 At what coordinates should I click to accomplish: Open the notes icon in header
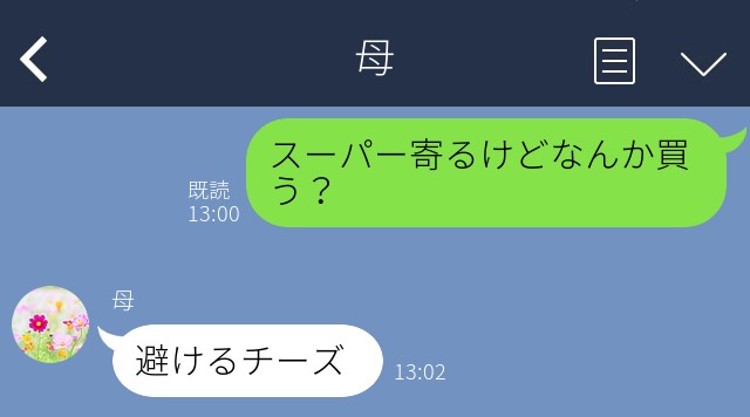click(x=614, y=61)
